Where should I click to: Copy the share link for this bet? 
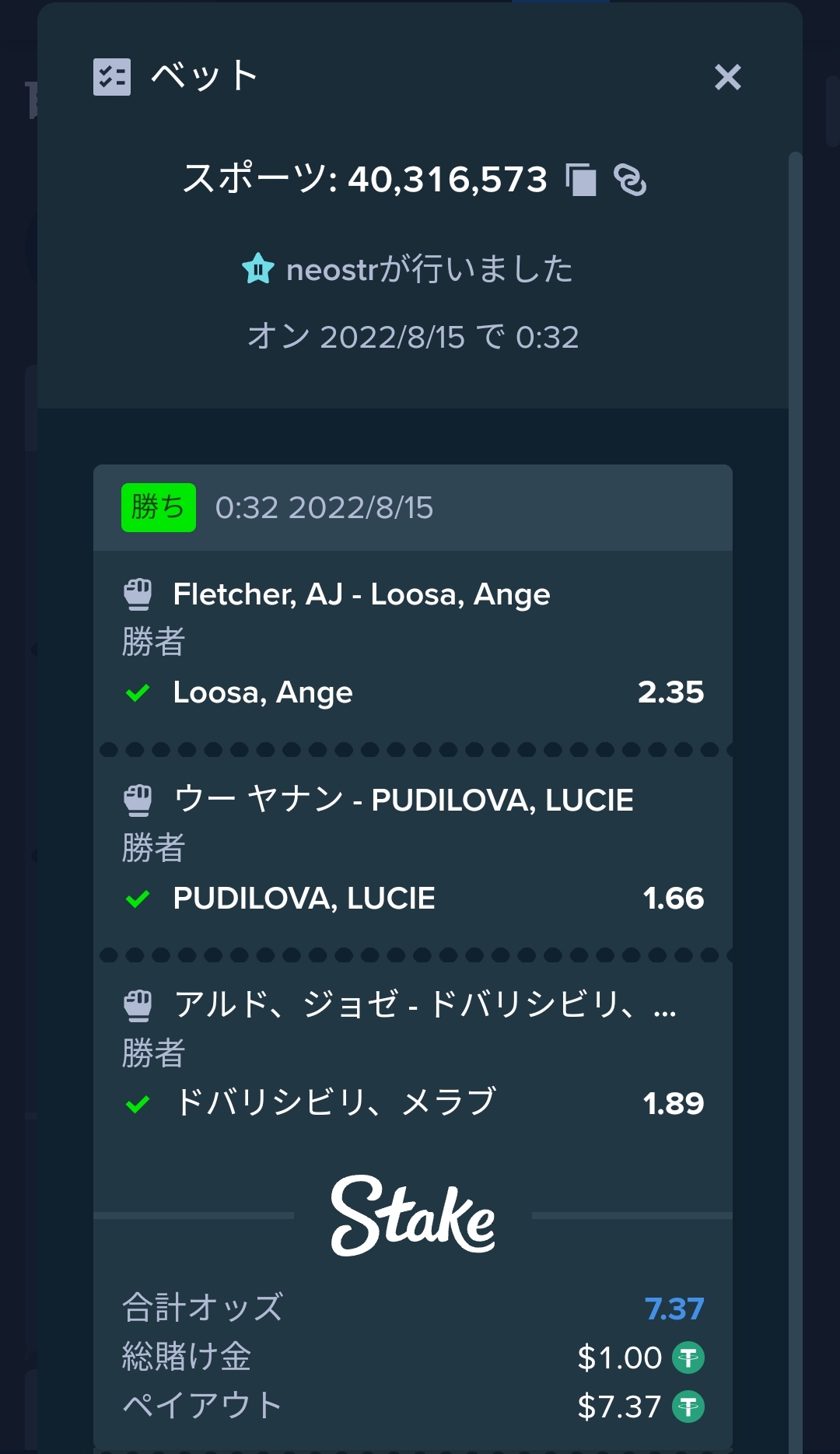point(630,180)
